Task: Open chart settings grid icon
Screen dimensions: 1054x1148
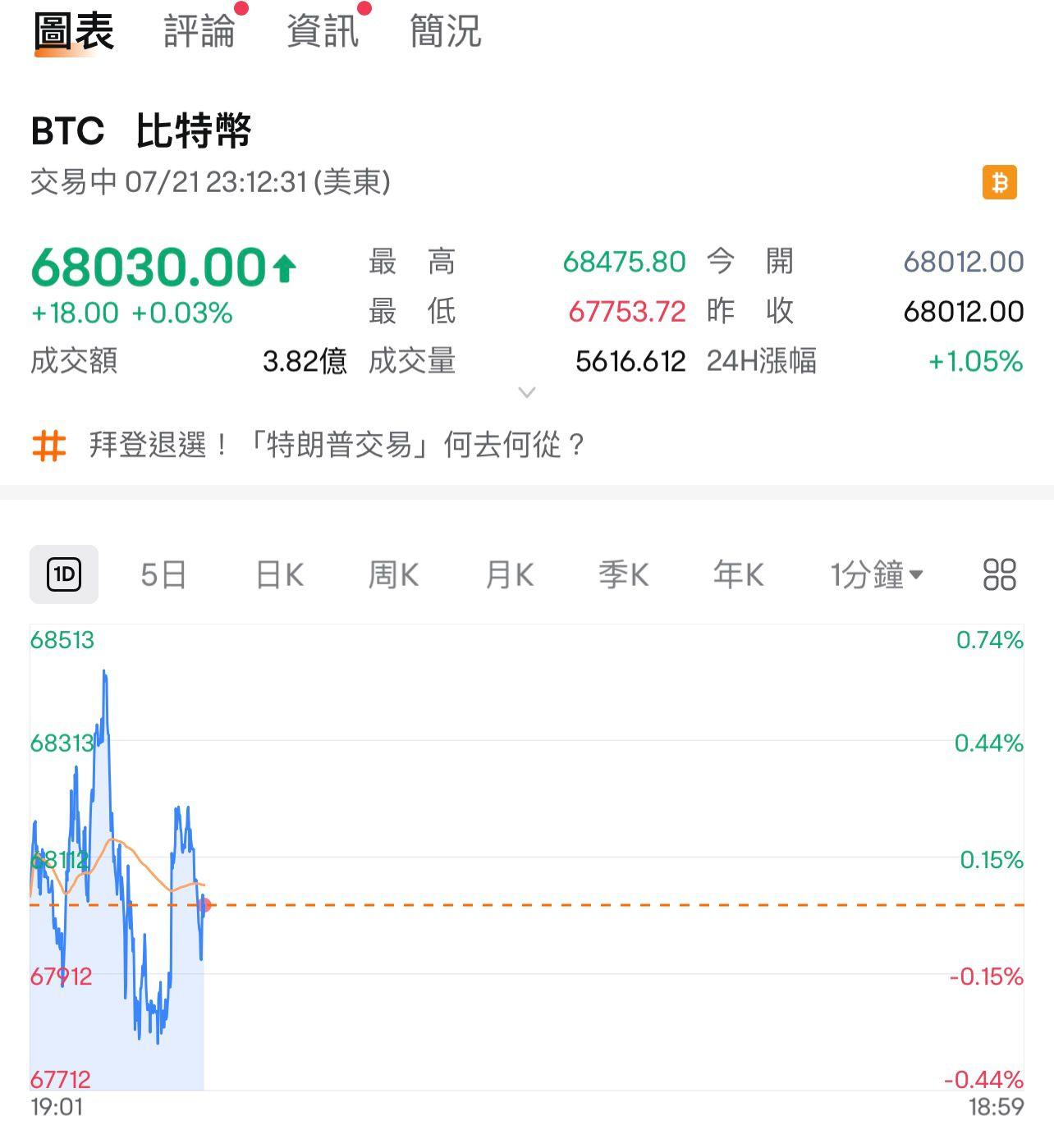Action: (x=999, y=574)
